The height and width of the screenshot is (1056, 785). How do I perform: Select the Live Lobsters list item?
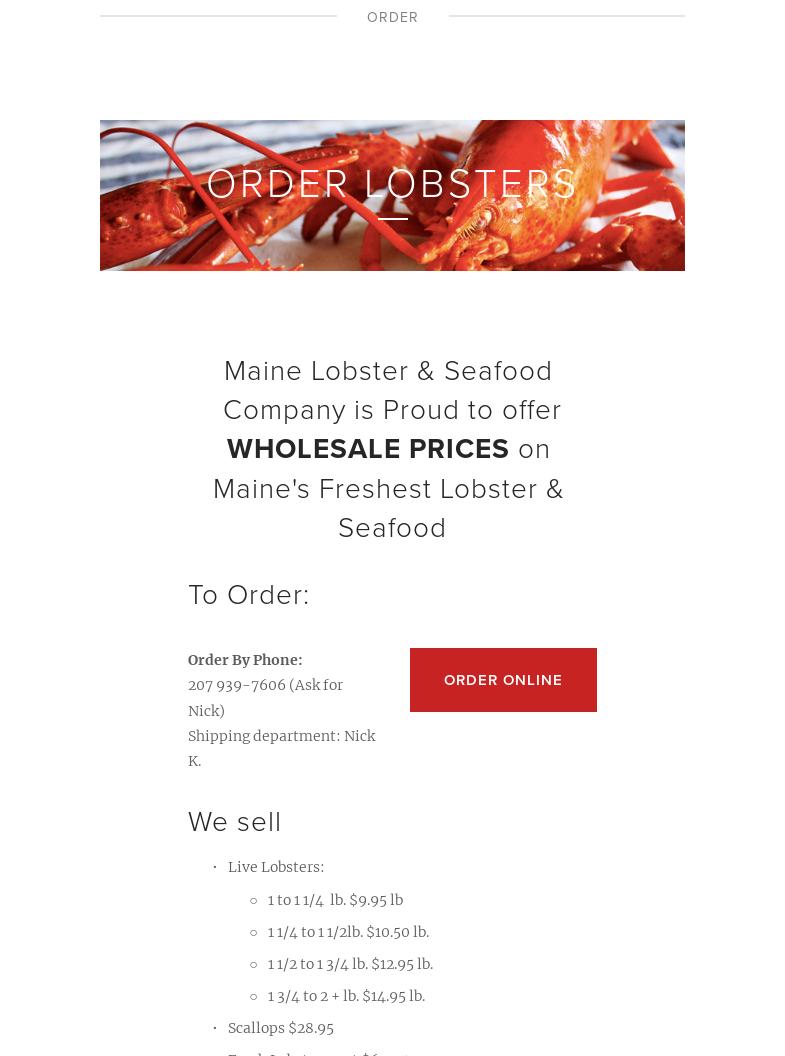[x=276, y=867]
